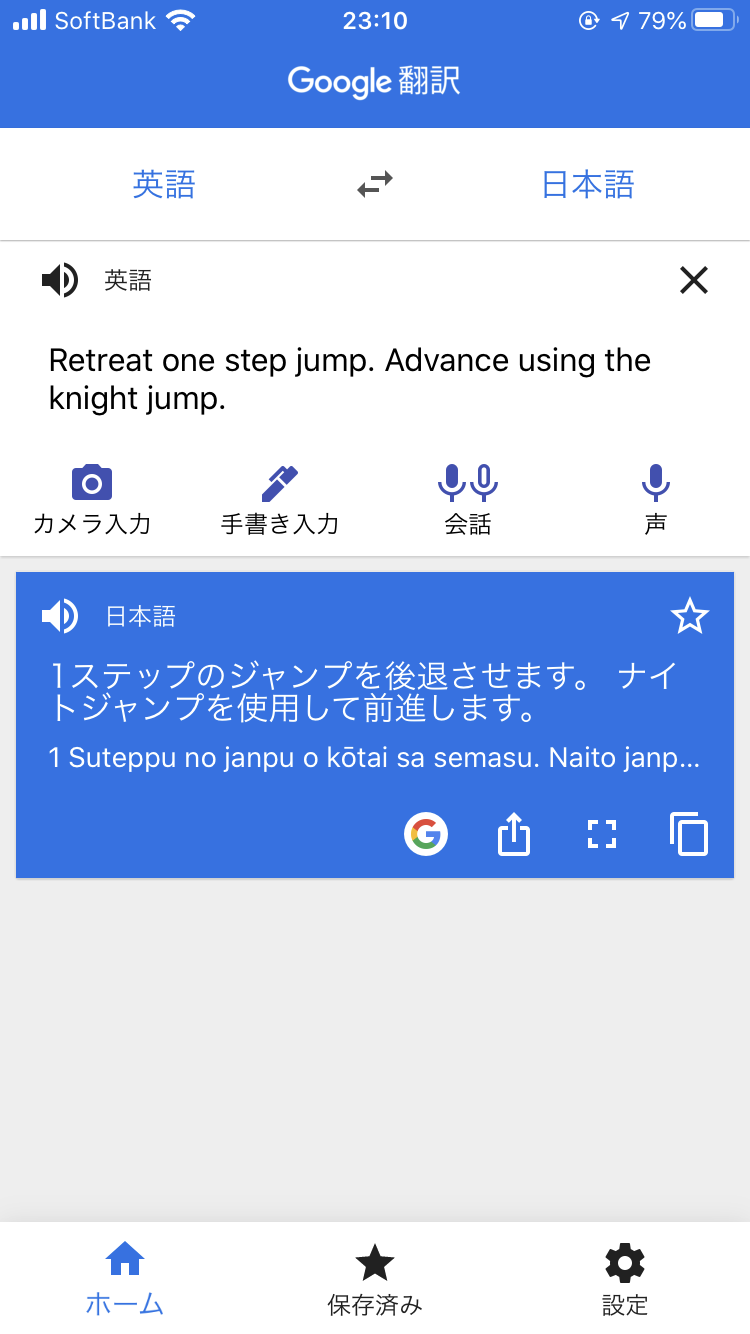
Task: Play audio of the Japanese translation
Action: (60, 616)
